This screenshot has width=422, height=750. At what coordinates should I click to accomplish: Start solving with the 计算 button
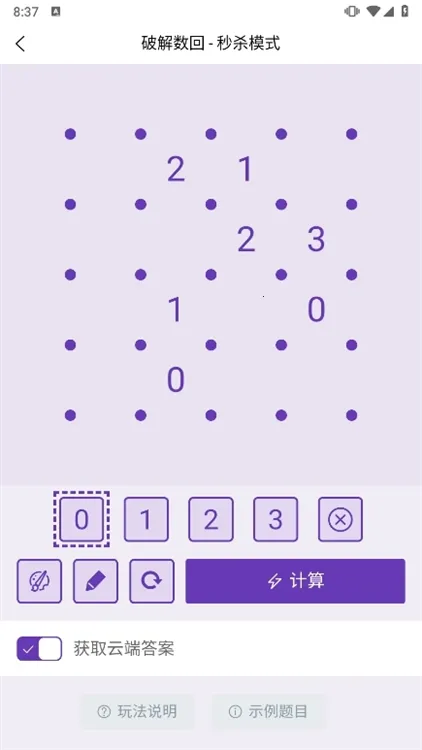[x=295, y=581]
